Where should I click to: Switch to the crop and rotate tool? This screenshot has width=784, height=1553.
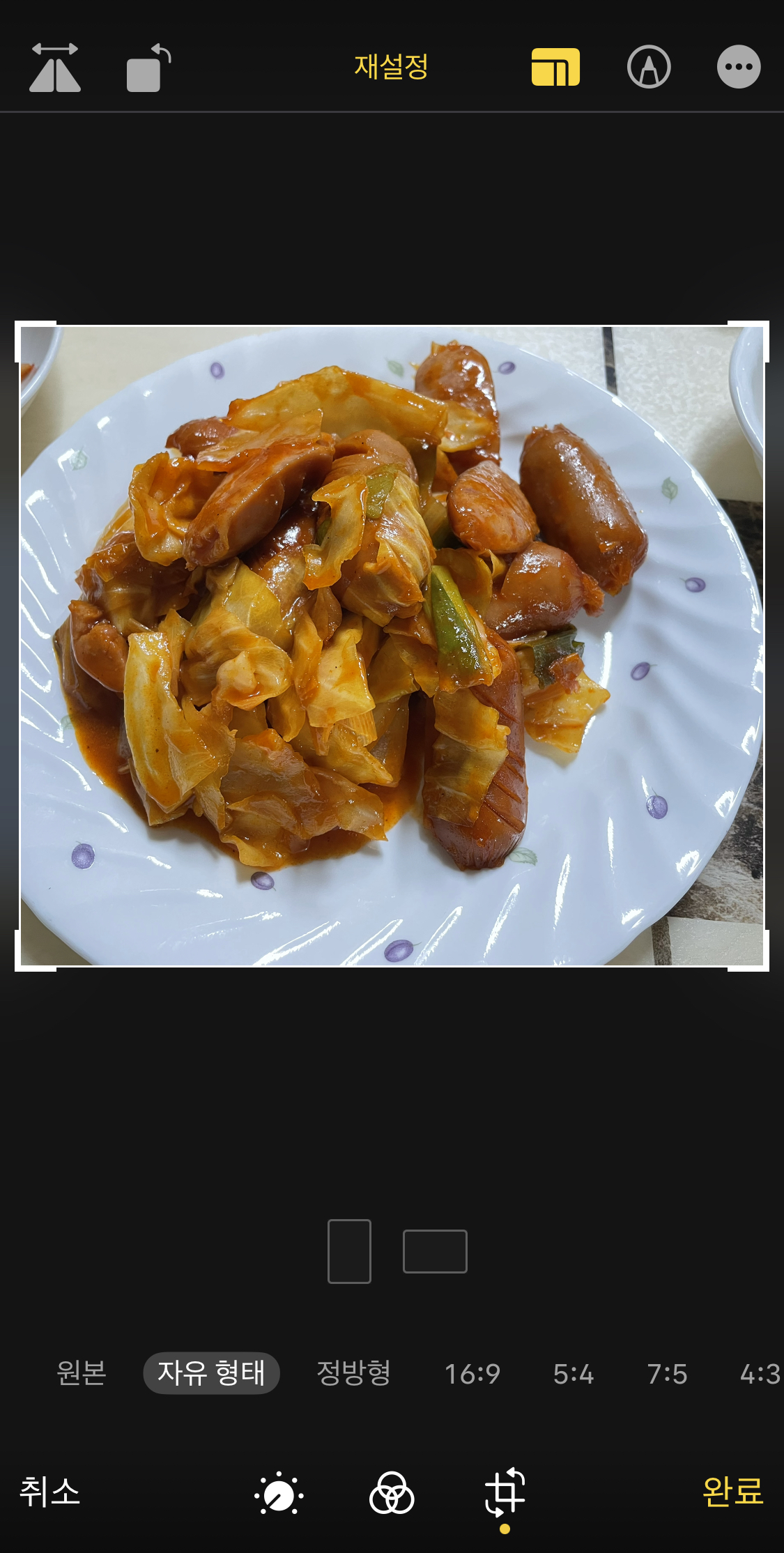pyautogui.click(x=505, y=1492)
